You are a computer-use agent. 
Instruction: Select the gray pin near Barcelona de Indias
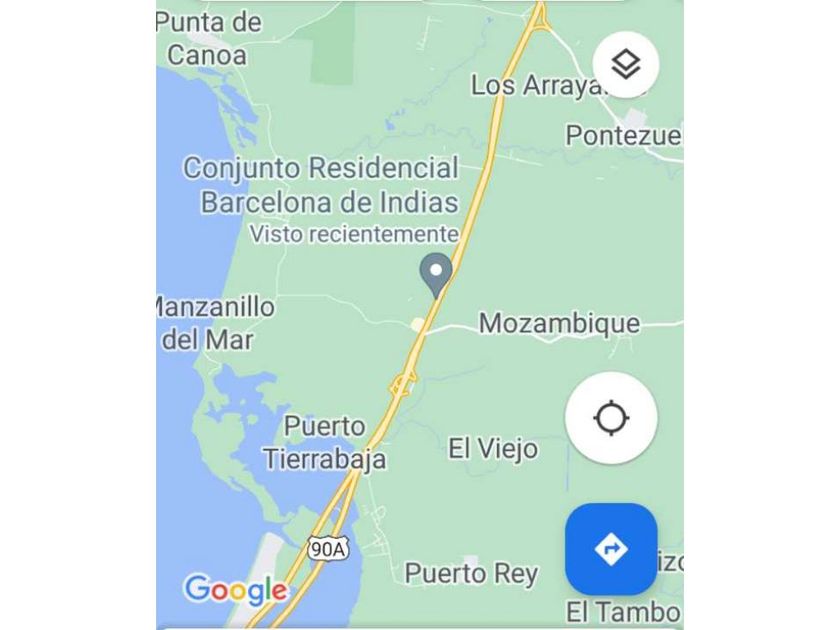tap(436, 275)
